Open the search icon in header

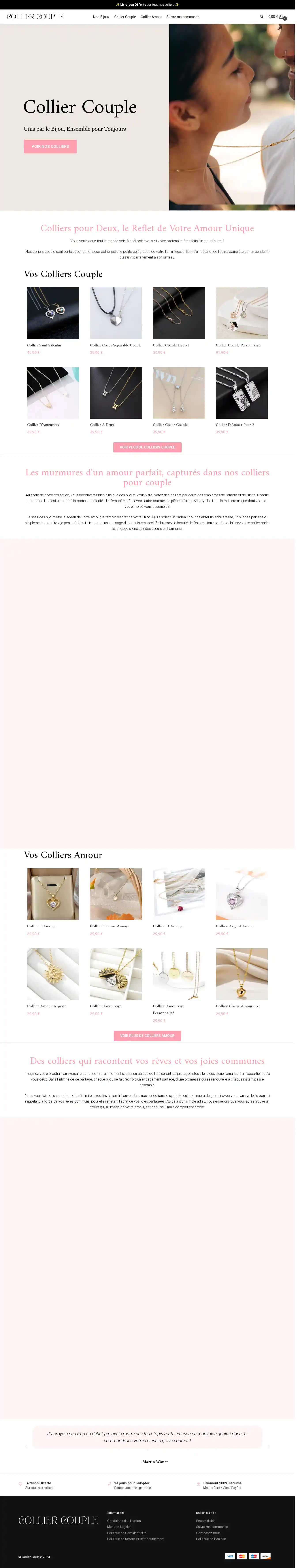coord(261,17)
